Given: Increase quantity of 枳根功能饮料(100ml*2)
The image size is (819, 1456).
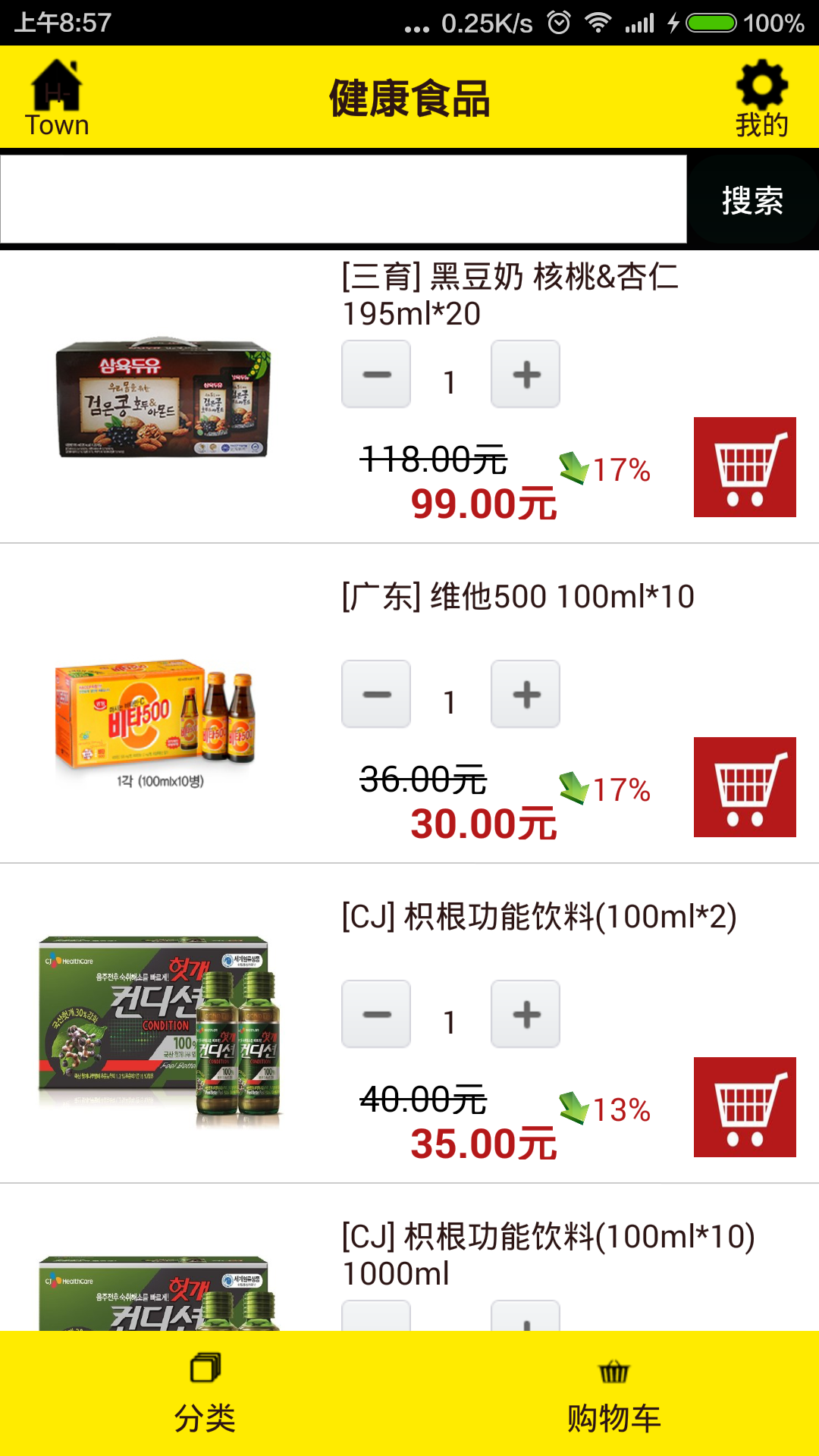Looking at the screenshot, I should [526, 1014].
